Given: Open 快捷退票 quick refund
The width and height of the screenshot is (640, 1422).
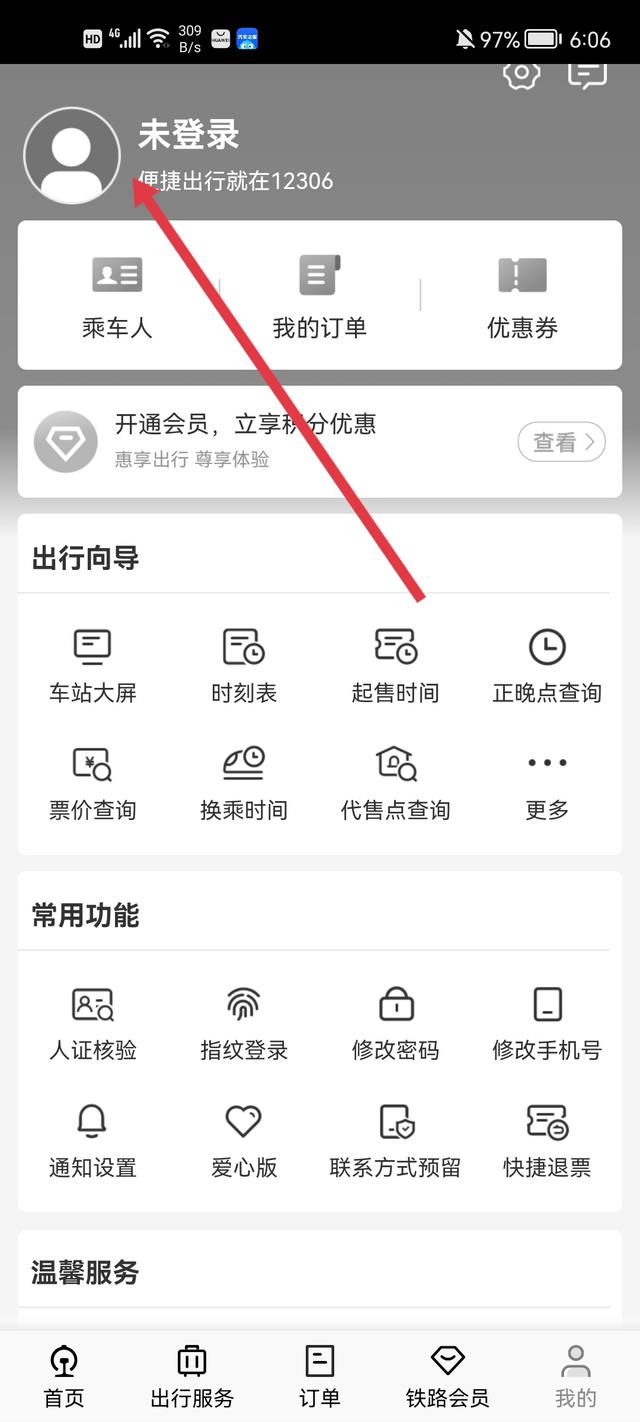Looking at the screenshot, I should (x=547, y=1139).
